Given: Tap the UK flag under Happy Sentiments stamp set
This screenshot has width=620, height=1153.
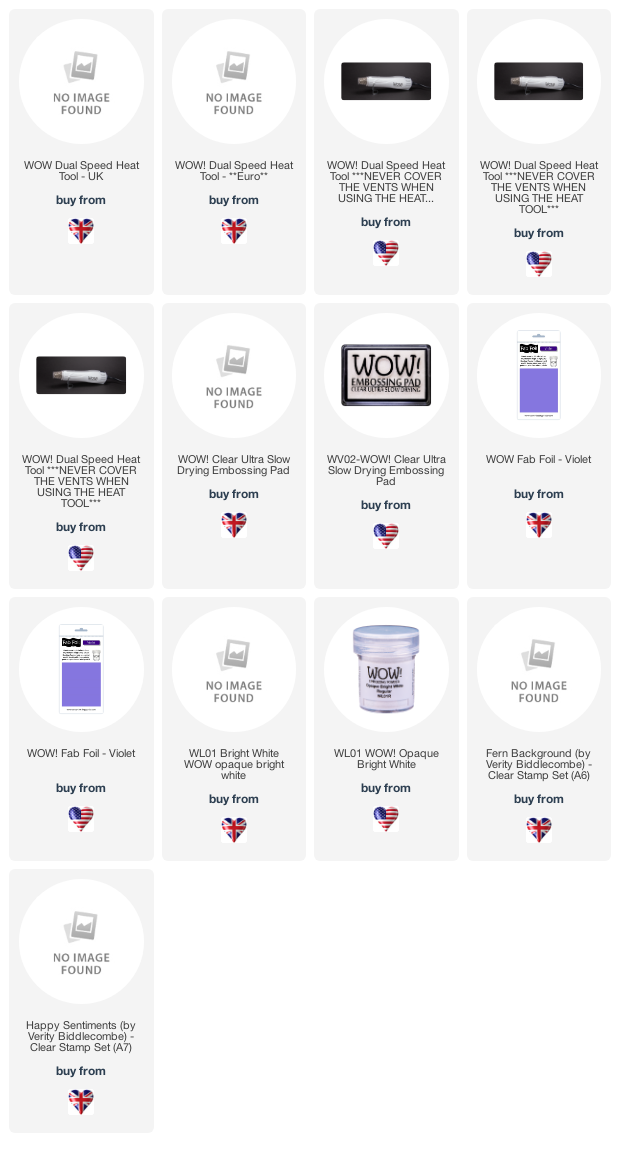Looking at the screenshot, I should [81, 1102].
